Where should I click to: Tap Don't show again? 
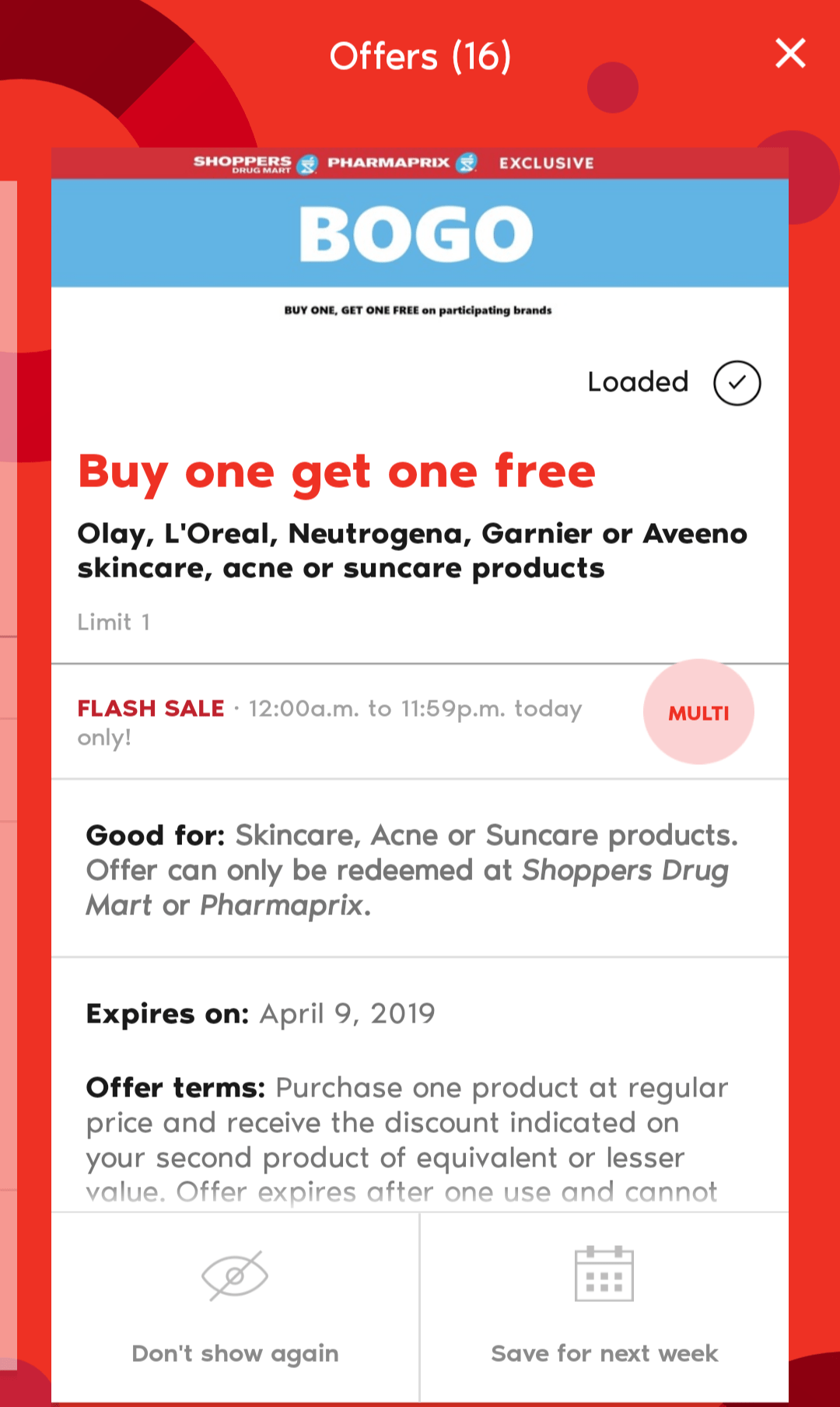coord(235,1307)
